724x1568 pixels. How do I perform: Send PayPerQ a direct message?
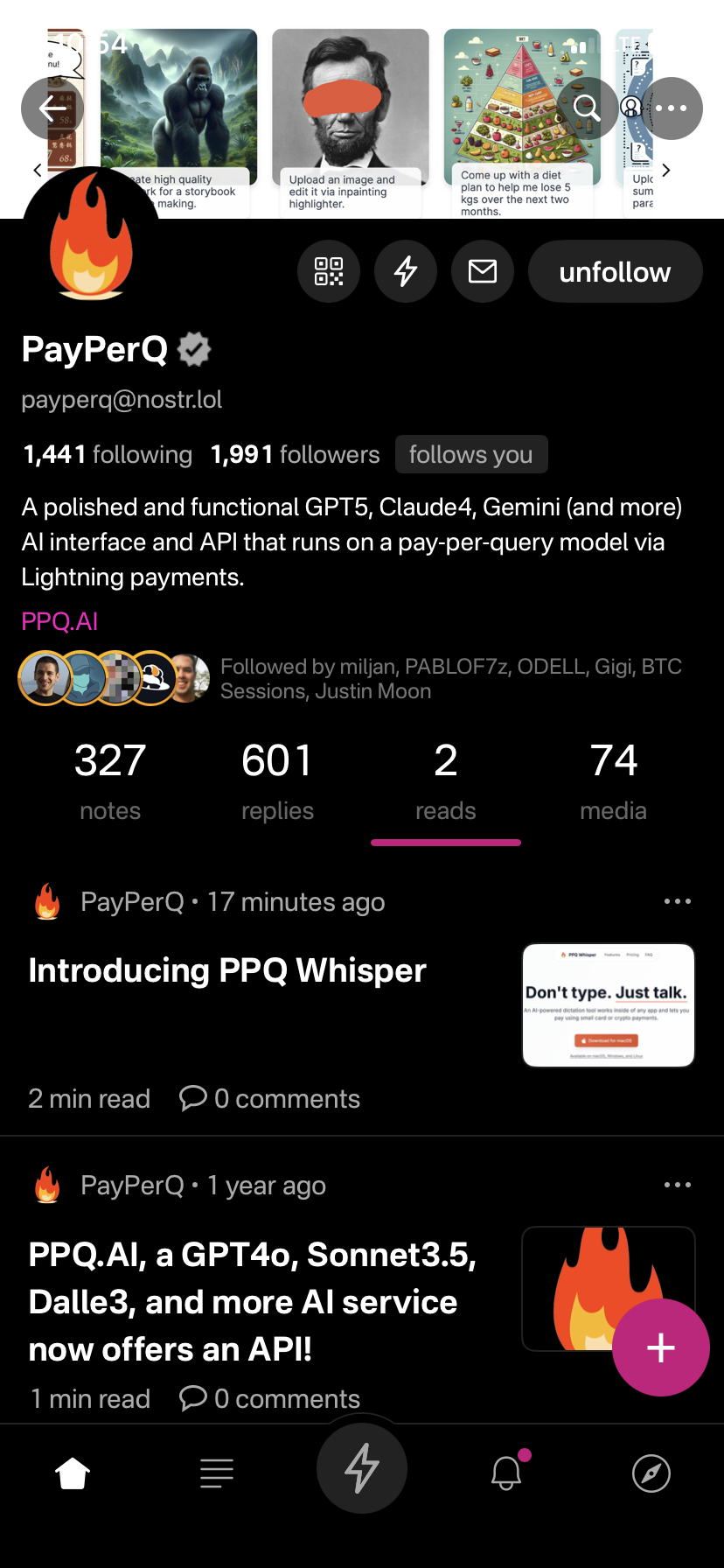coord(483,271)
